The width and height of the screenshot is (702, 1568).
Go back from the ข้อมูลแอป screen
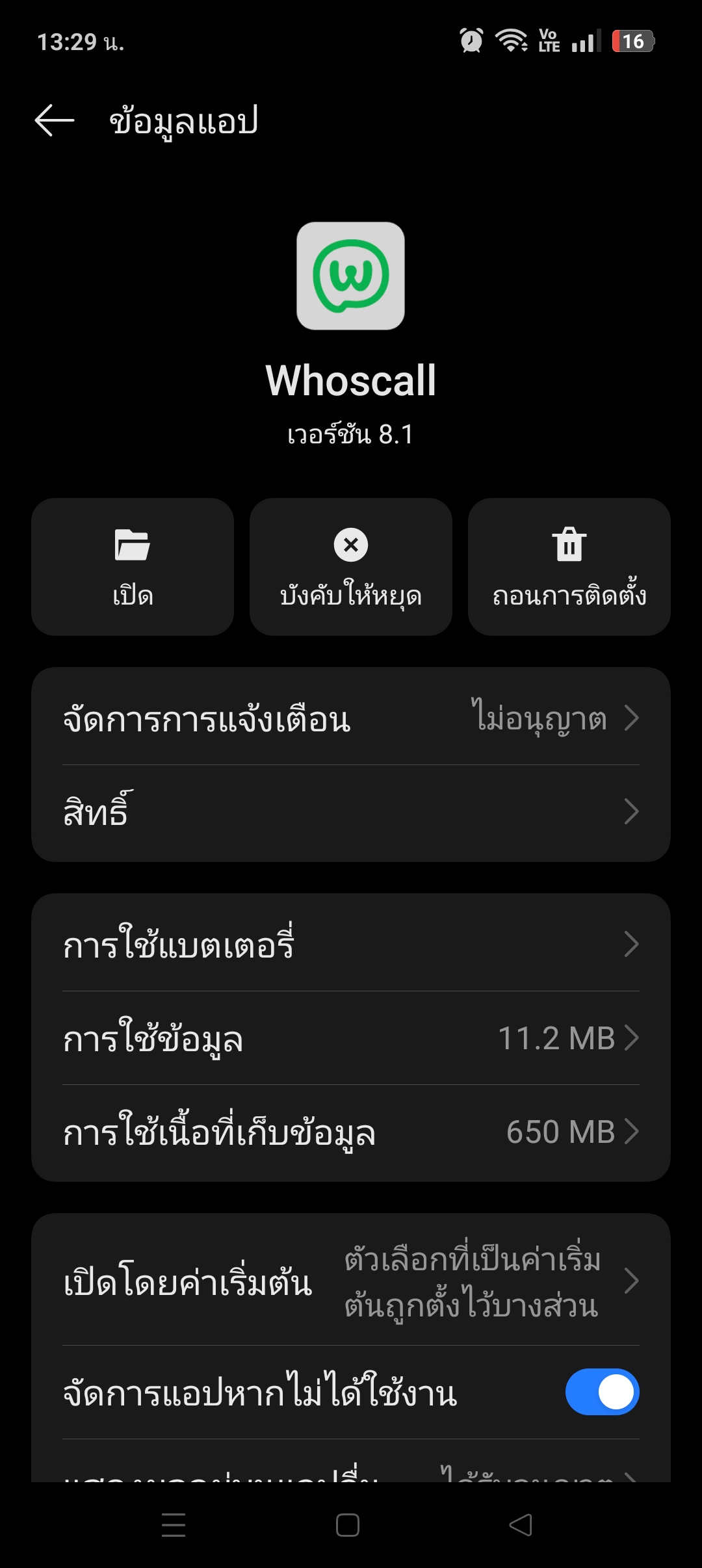pos(55,121)
